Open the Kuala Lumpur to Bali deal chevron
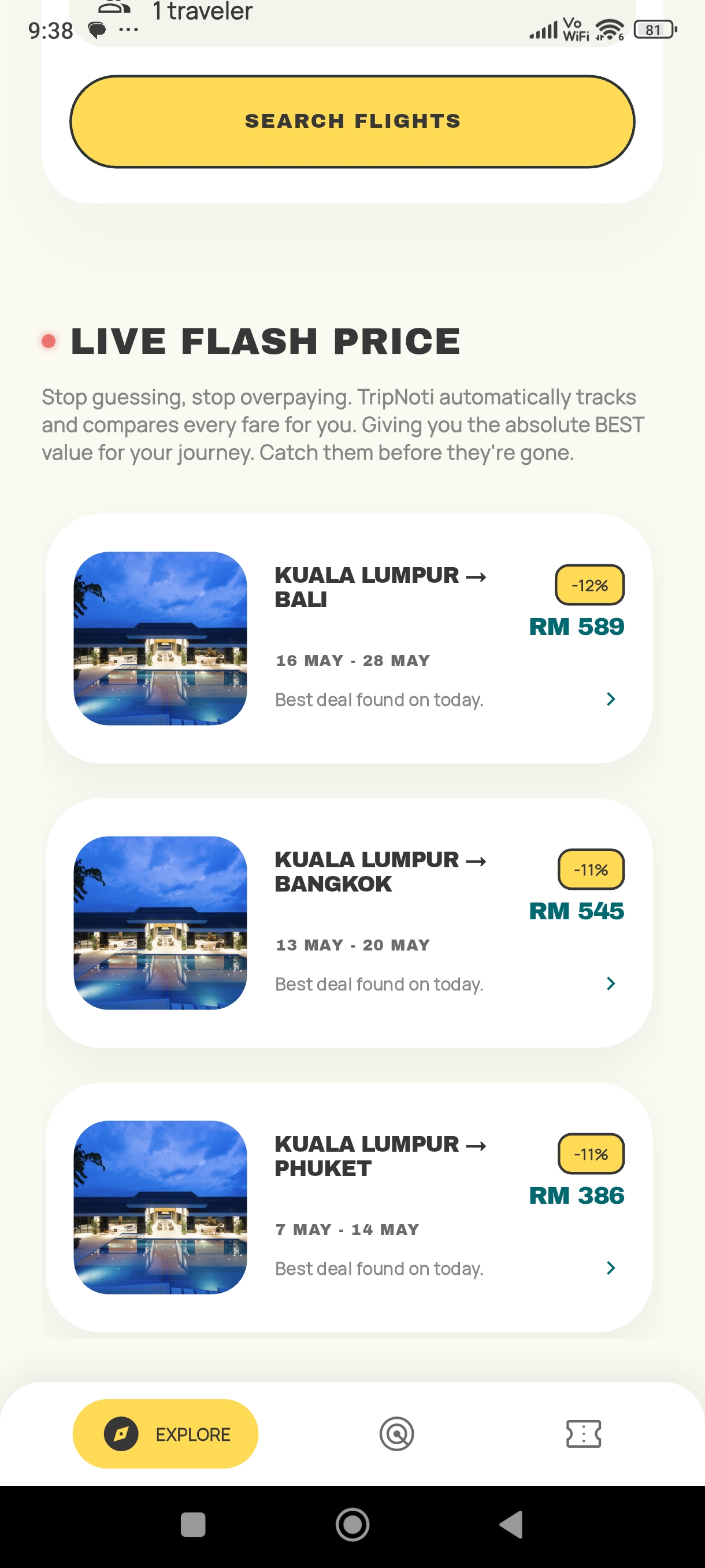This screenshot has width=705, height=1568. [610, 699]
